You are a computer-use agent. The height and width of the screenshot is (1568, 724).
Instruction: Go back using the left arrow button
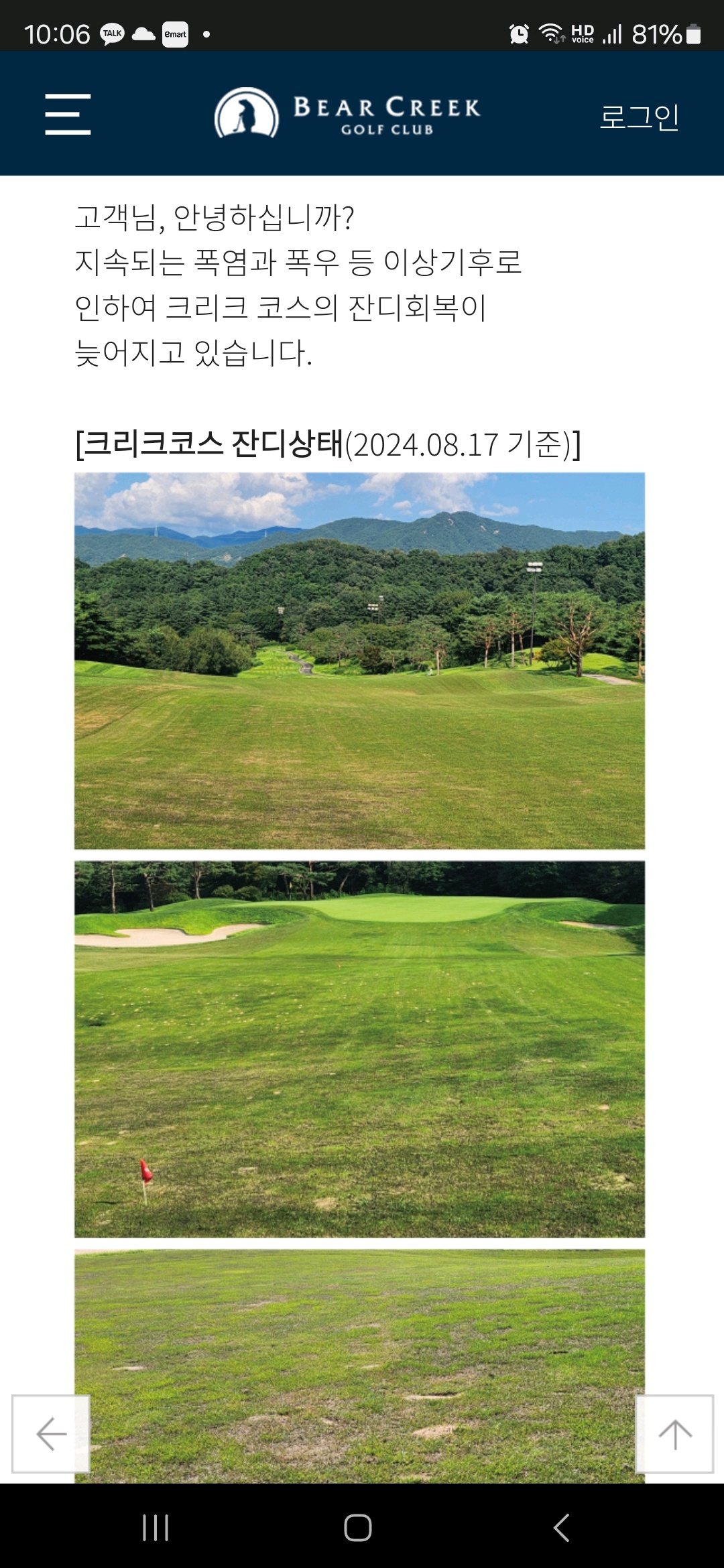[51, 1434]
